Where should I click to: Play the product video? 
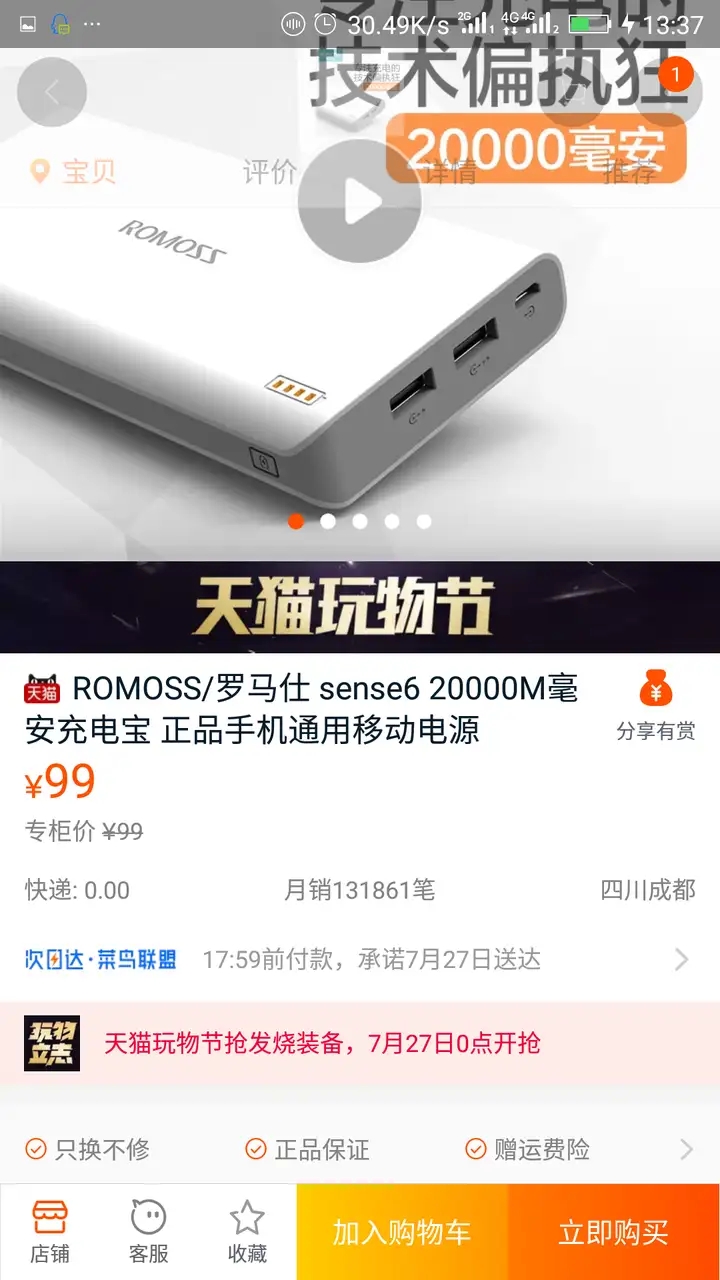pyautogui.click(x=360, y=201)
